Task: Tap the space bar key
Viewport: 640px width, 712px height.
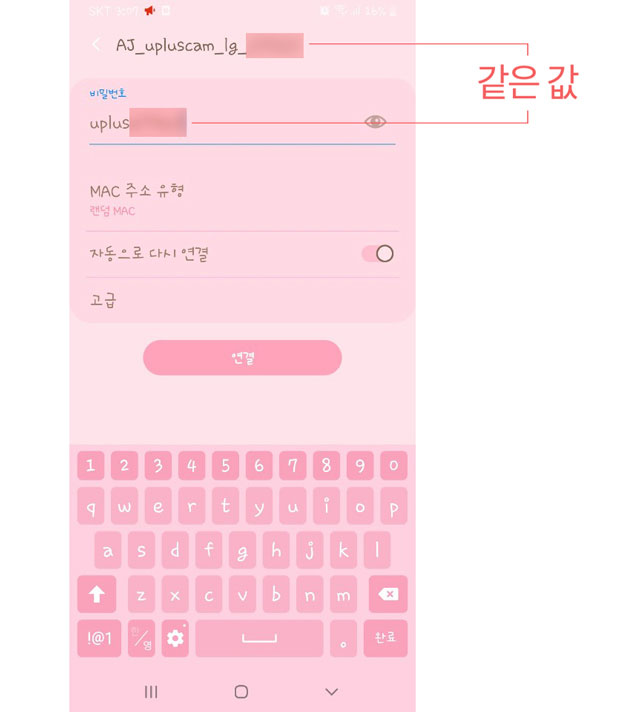Action: [x=259, y=638]
